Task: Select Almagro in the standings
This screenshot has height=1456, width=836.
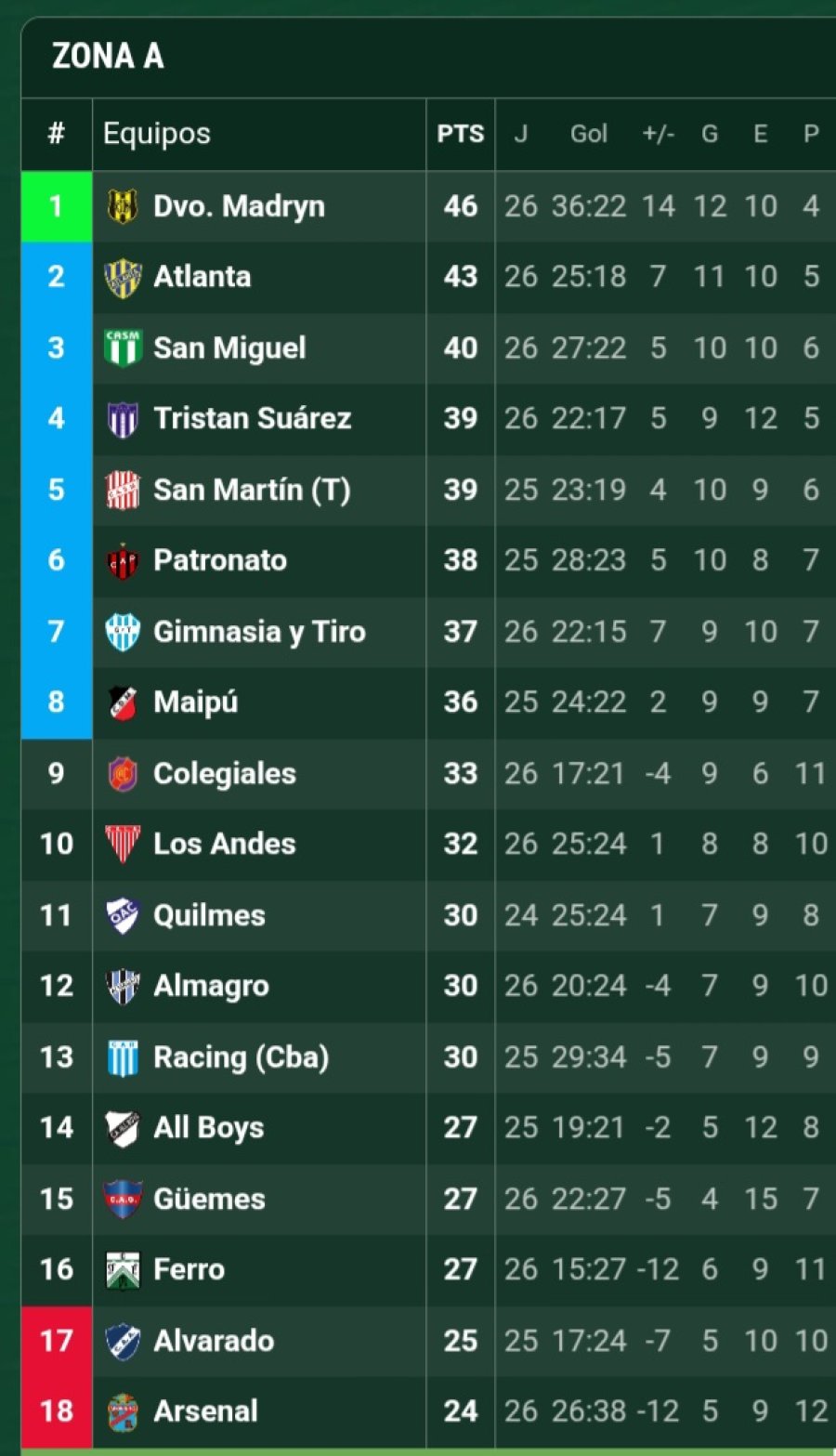Action: coord(211,986)
